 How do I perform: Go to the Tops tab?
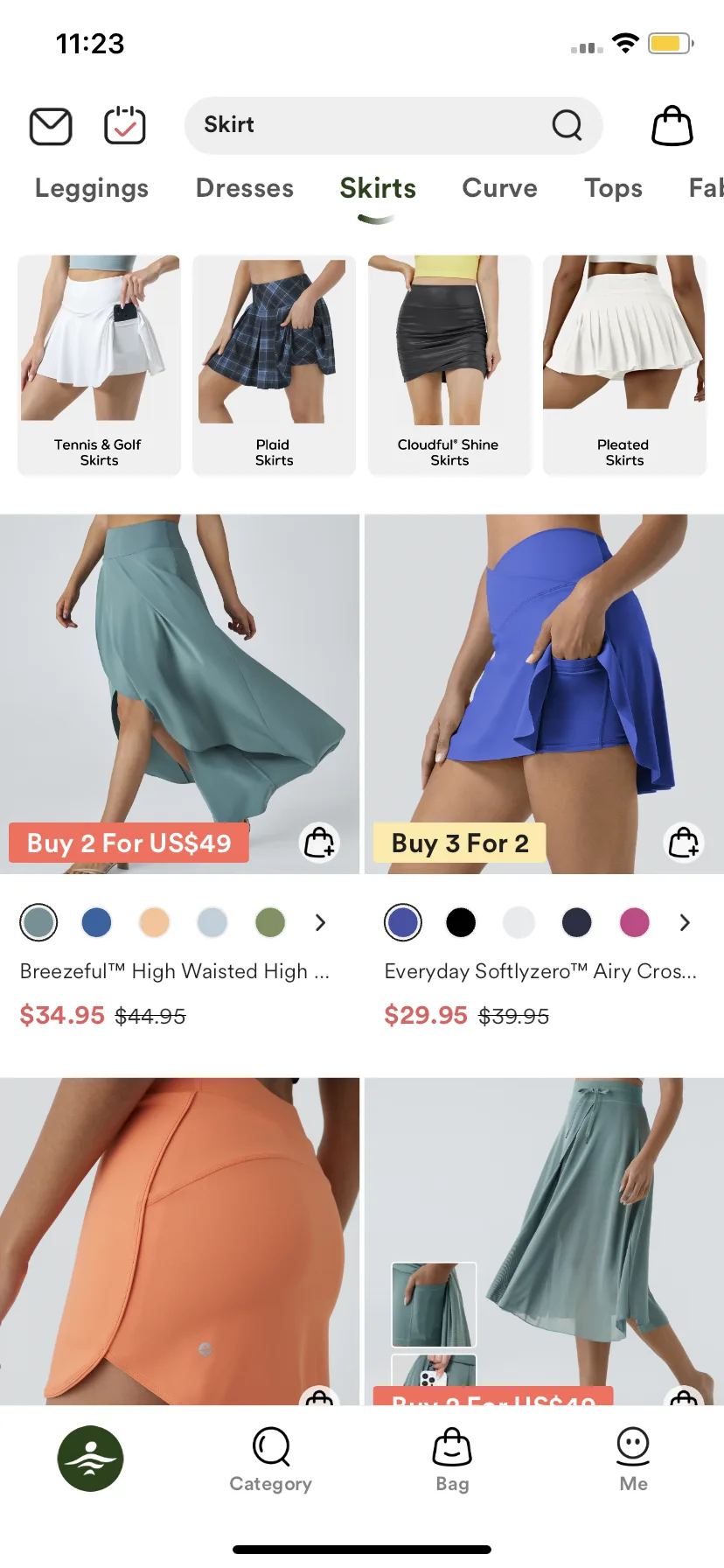tap(613, 188)
